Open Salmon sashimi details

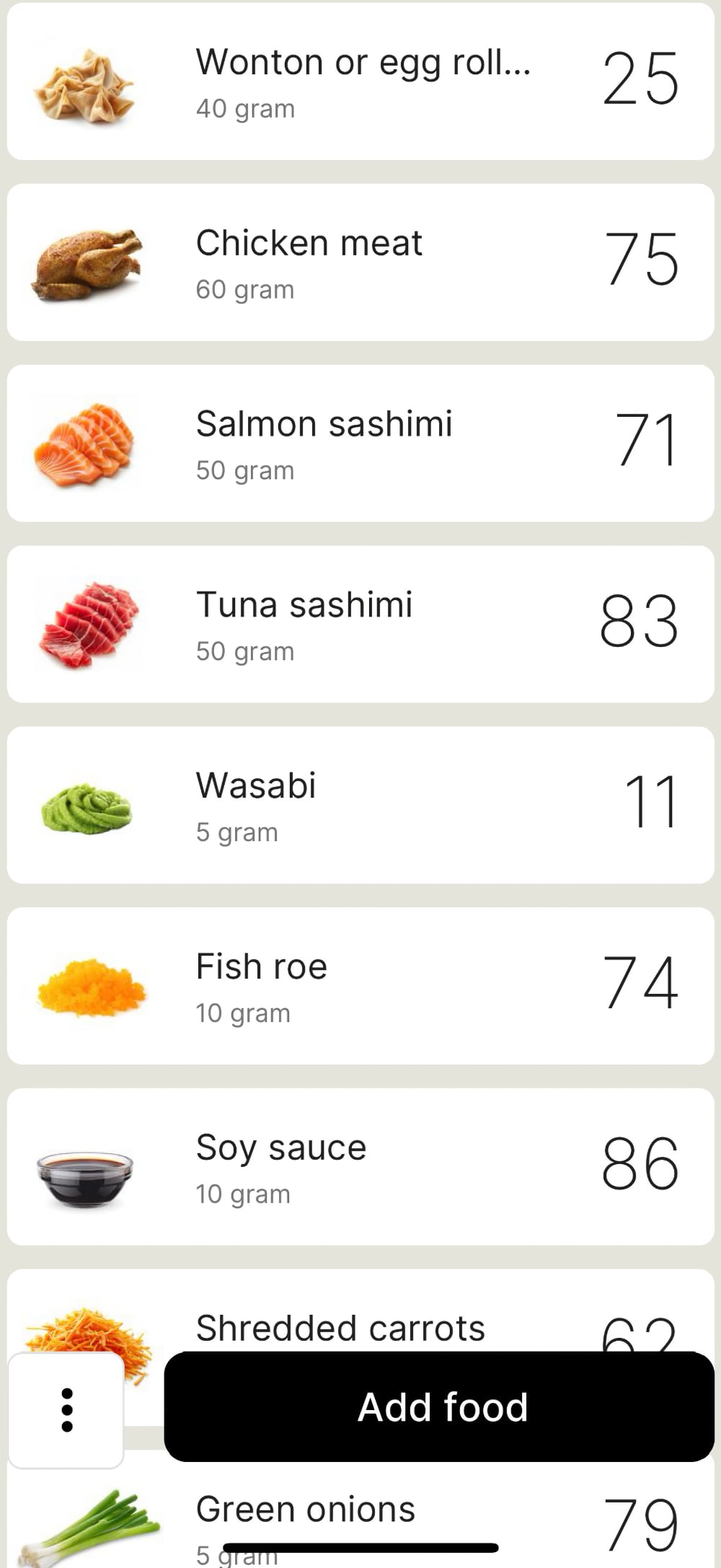pos(360,444)
